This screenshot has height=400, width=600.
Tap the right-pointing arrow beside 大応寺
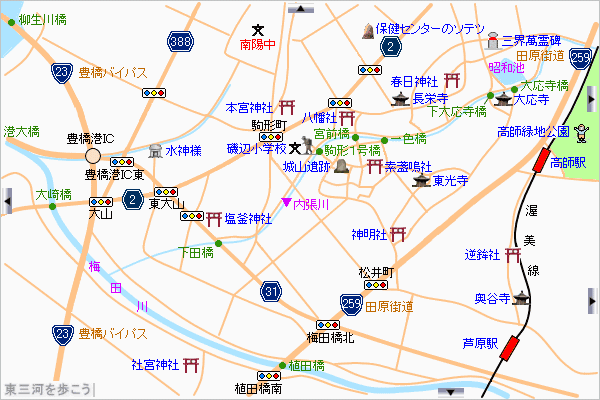[592, 101]
